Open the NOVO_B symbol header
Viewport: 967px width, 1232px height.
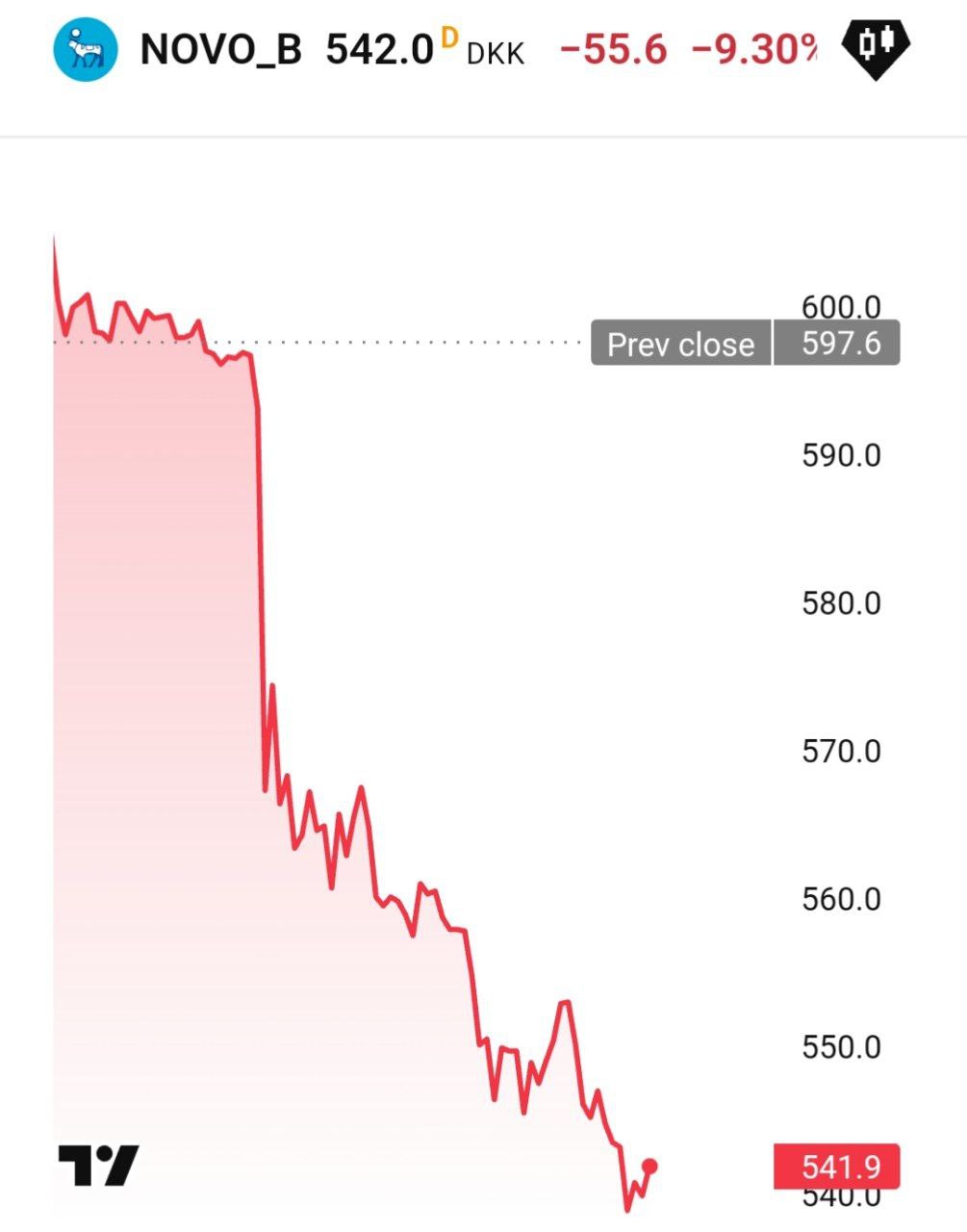[220, 49]
